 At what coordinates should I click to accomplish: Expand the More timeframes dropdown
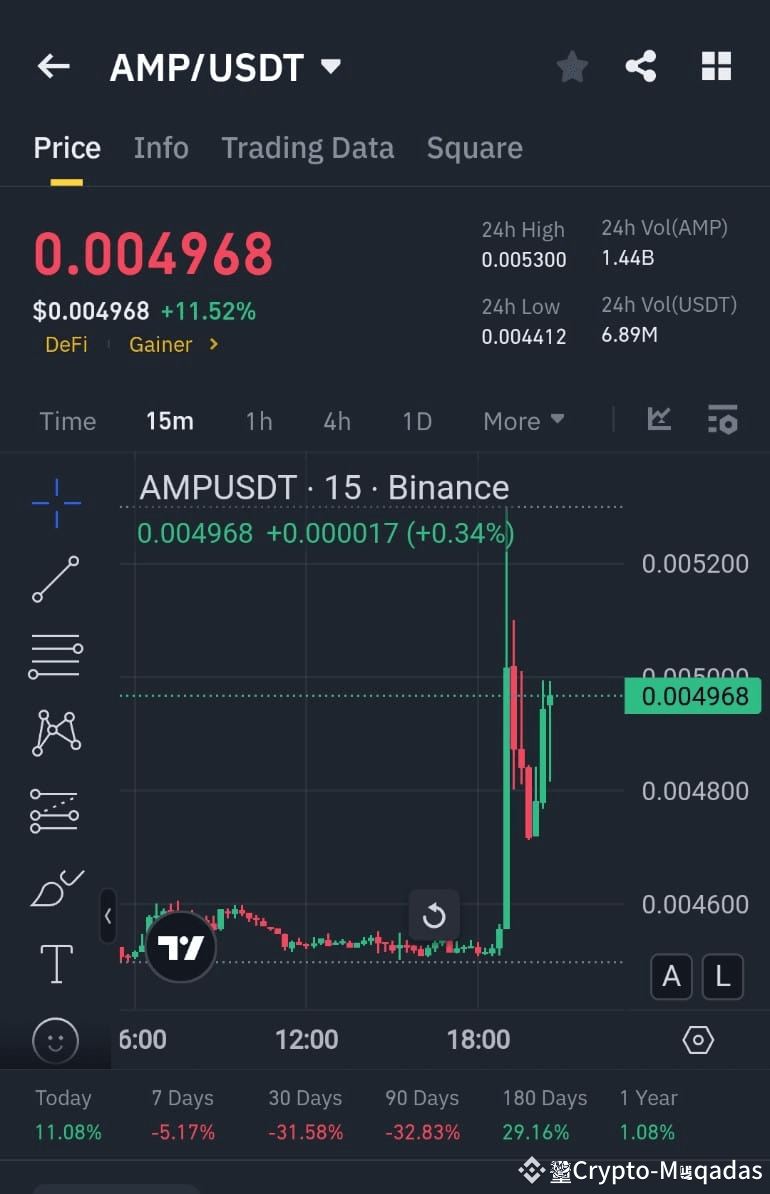[523, 420]
